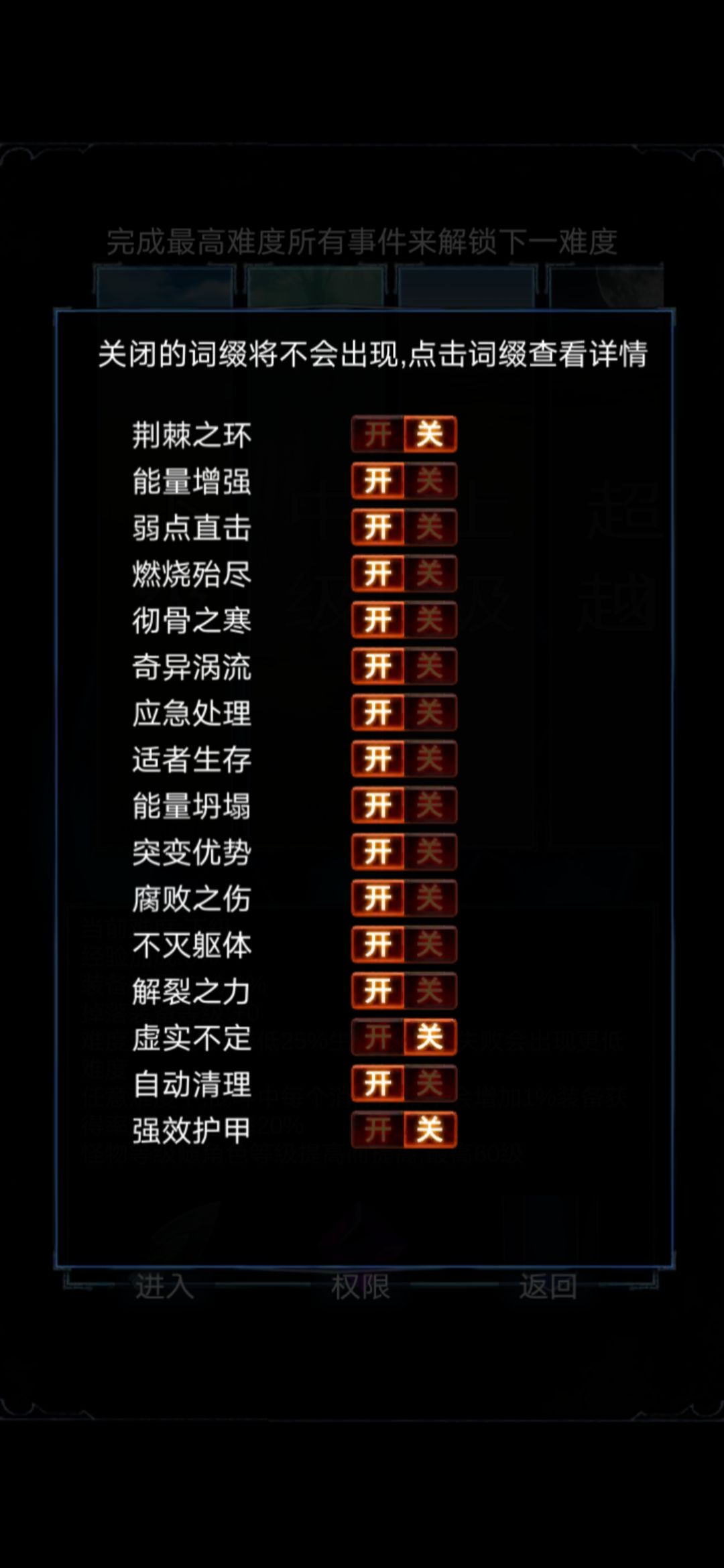724x1568 pixels.
Task: Enable the 强效护甲 affix
Action: [x=377, y=1128]
